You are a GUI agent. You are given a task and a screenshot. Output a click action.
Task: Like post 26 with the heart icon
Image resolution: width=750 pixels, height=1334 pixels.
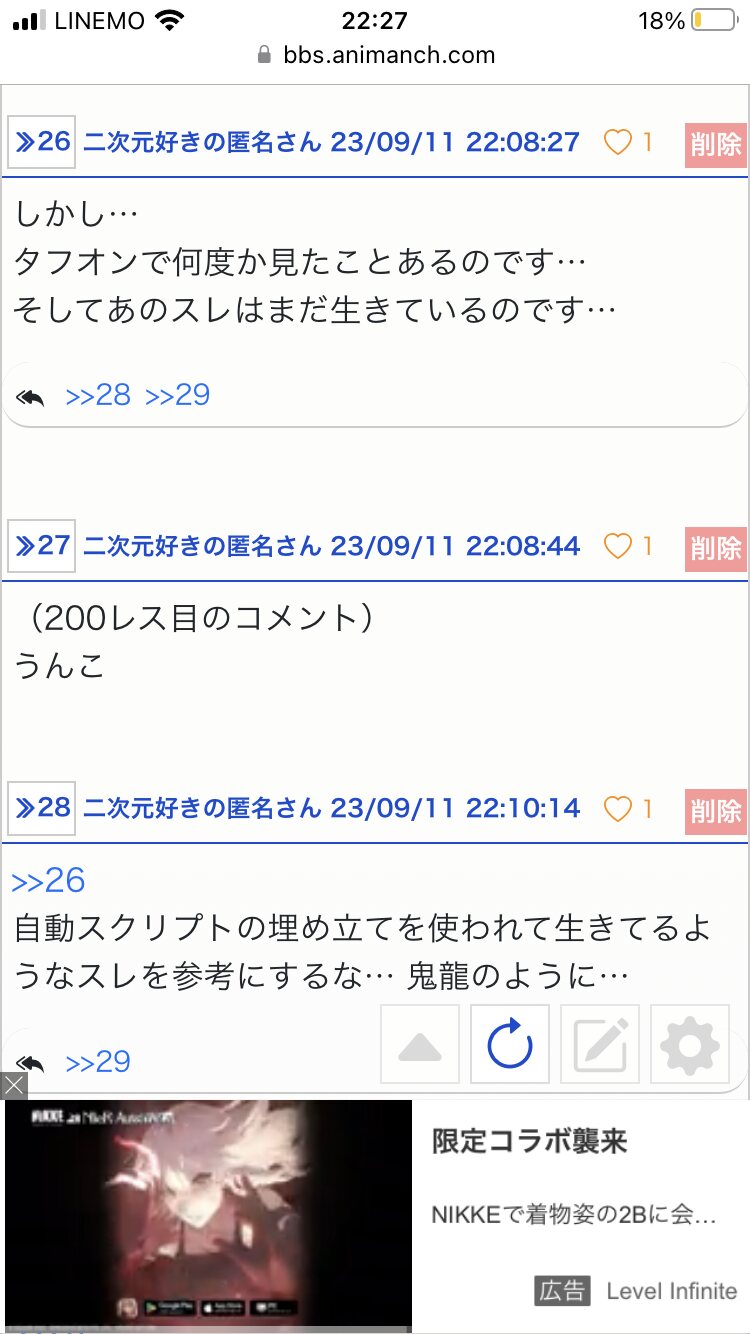click(618, 143)
